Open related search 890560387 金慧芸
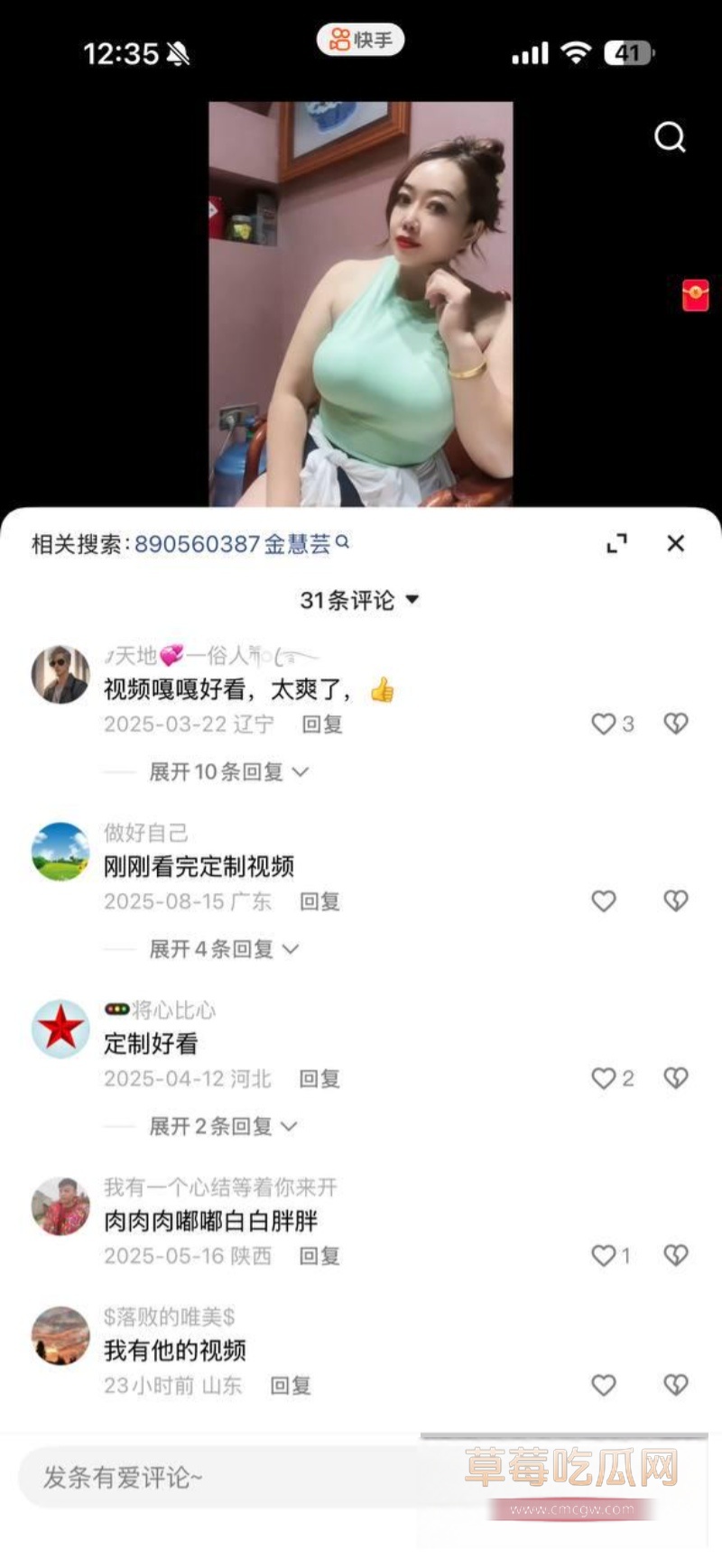 235,542
